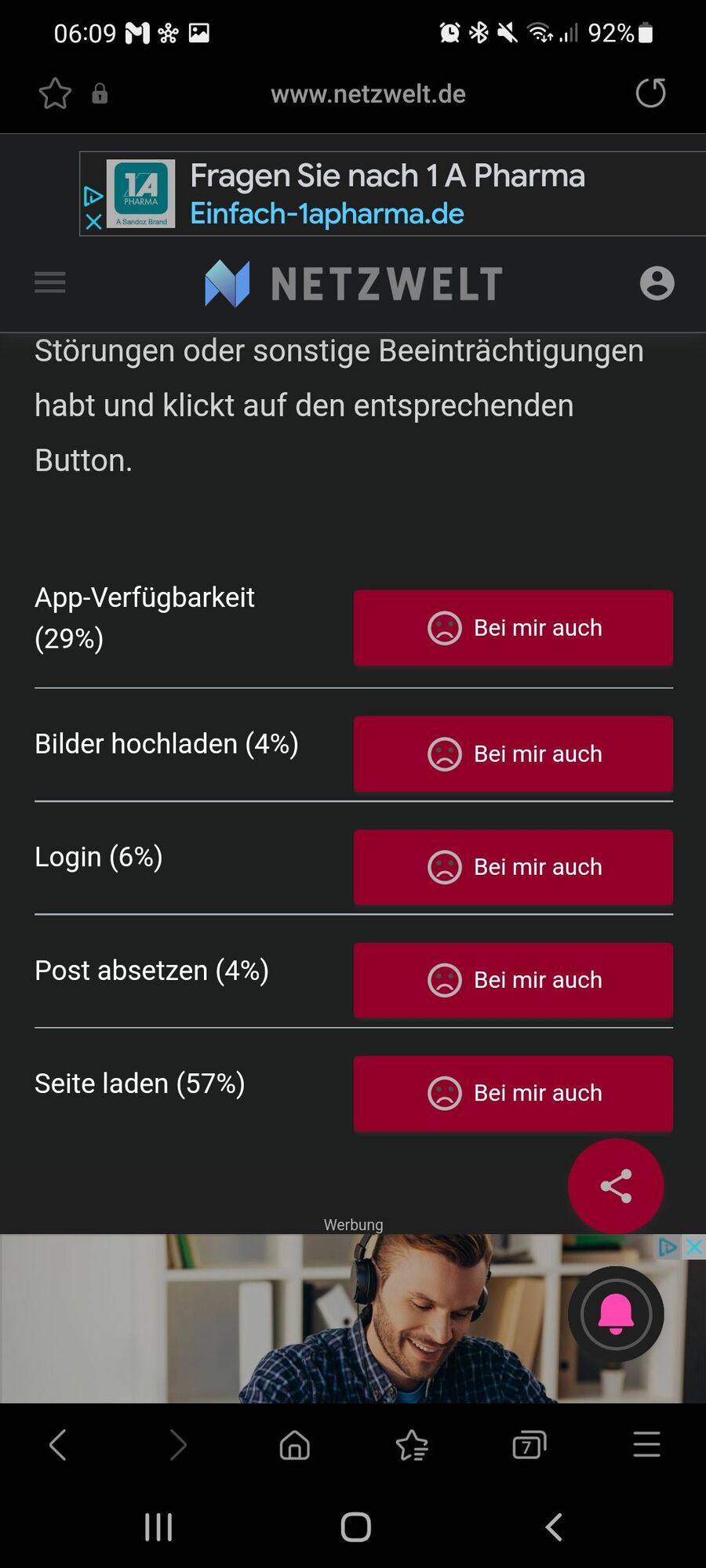This screenshot has height=1568, width=706.
Task: Report Bilder hochladen issue with Bei mir auch
Action: (513, 754)
